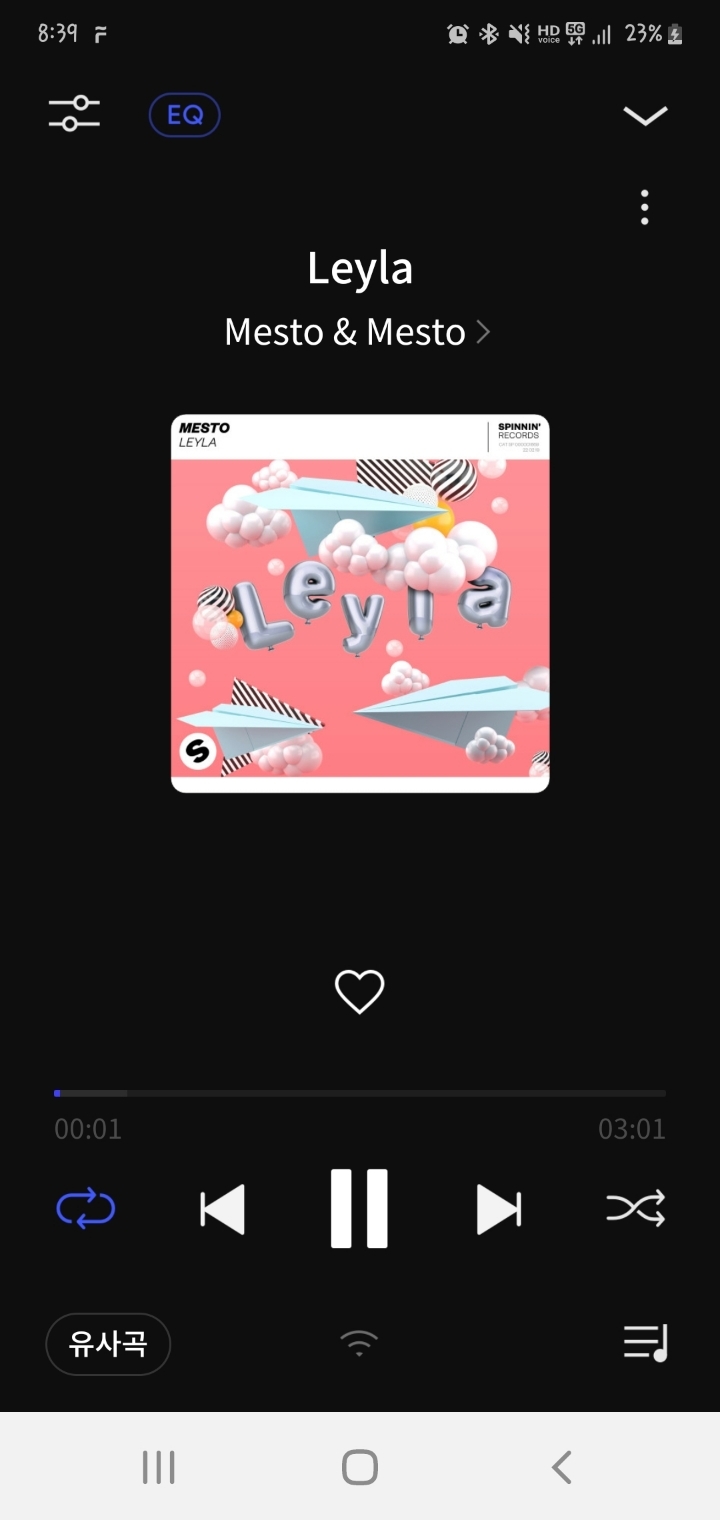This screenshot has height=1520, width=720.
Task: Skip to the previous track
Action: tap(222, 1209)
